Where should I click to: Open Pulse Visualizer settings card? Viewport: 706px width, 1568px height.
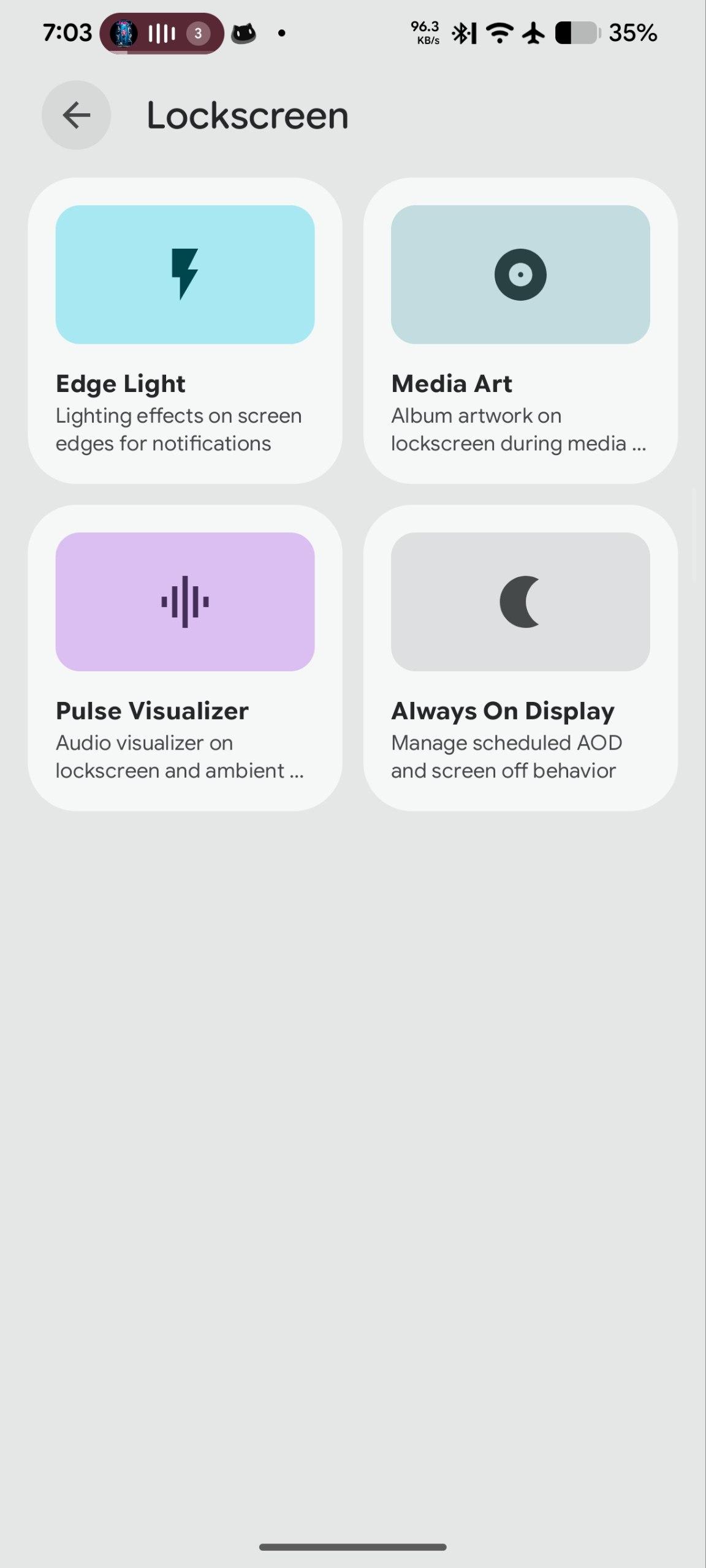pos(184,658)
